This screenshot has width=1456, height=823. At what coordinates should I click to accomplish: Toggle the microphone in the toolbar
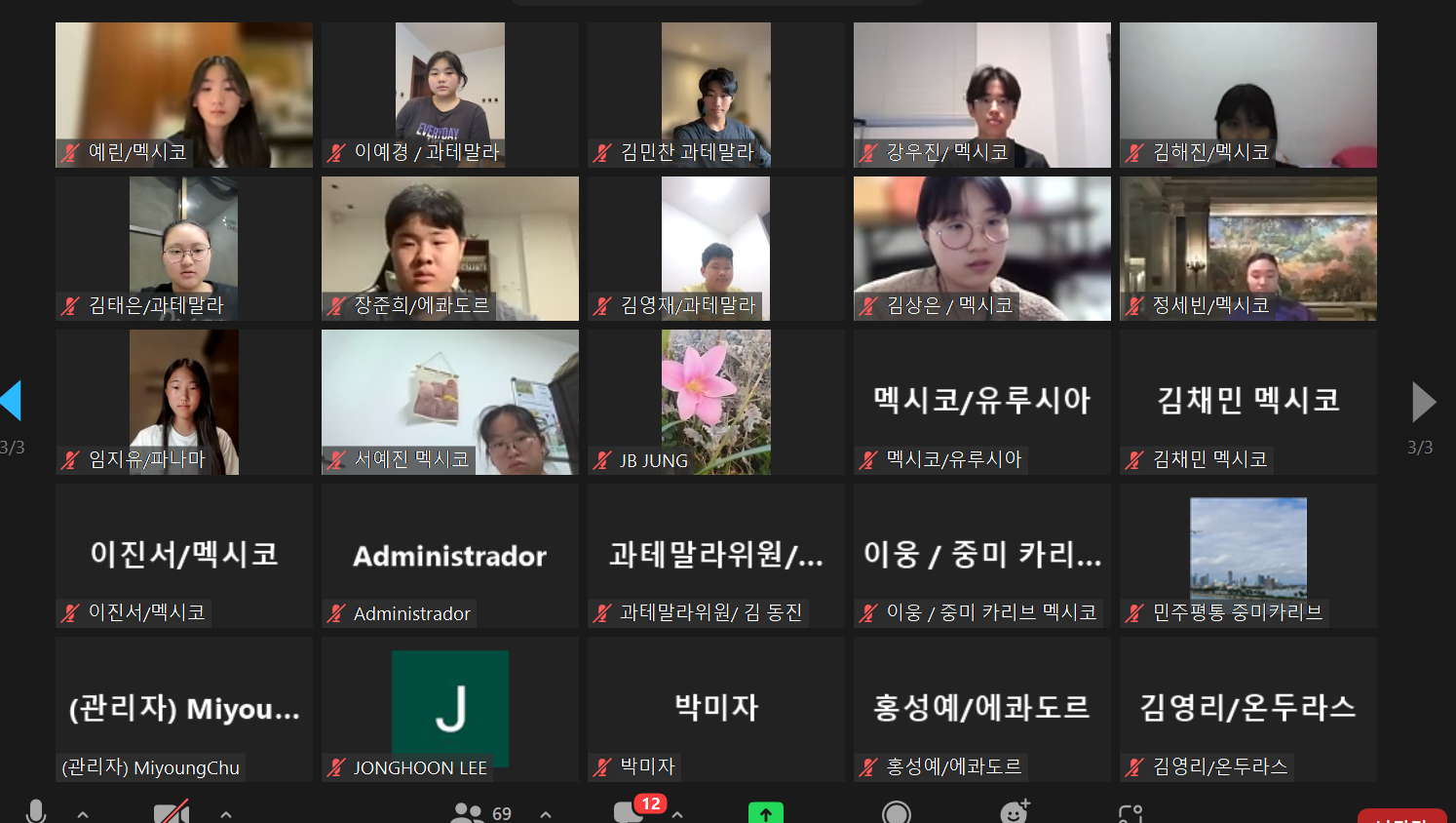pyautogui.click(x=36, y=811)
